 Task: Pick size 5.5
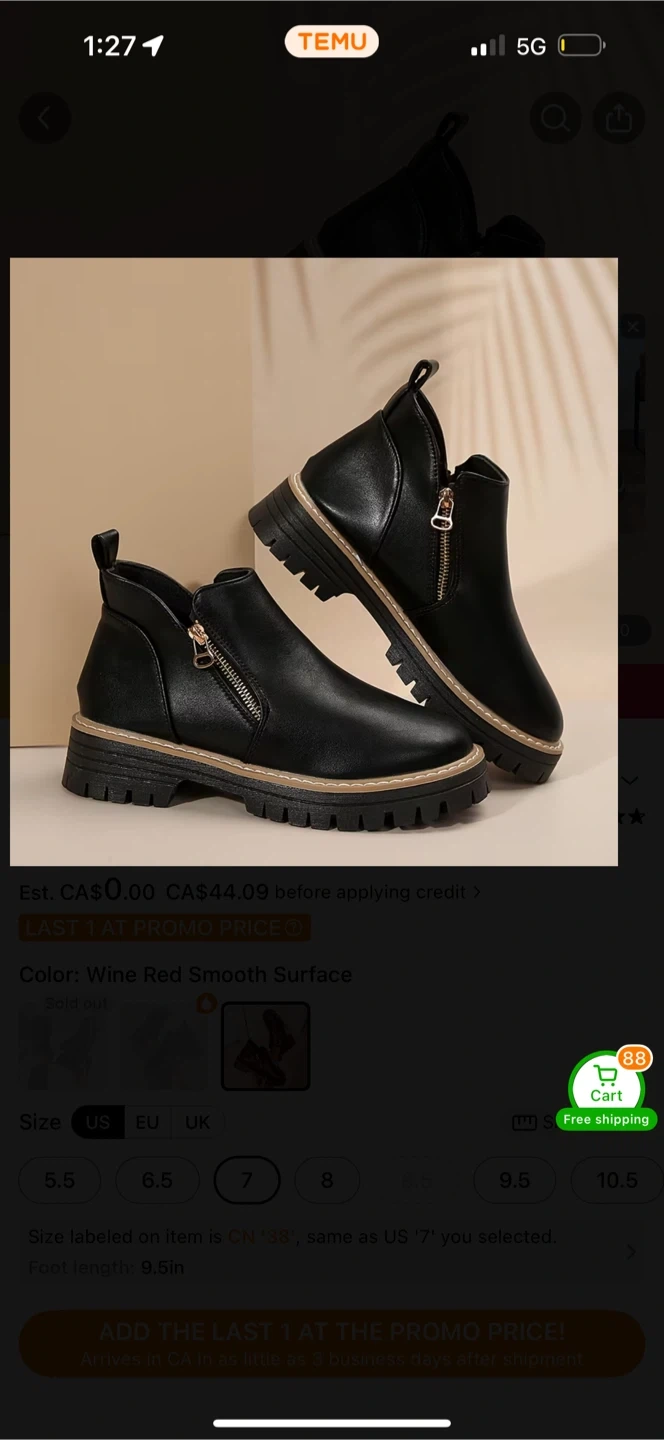click(59, 1180)
